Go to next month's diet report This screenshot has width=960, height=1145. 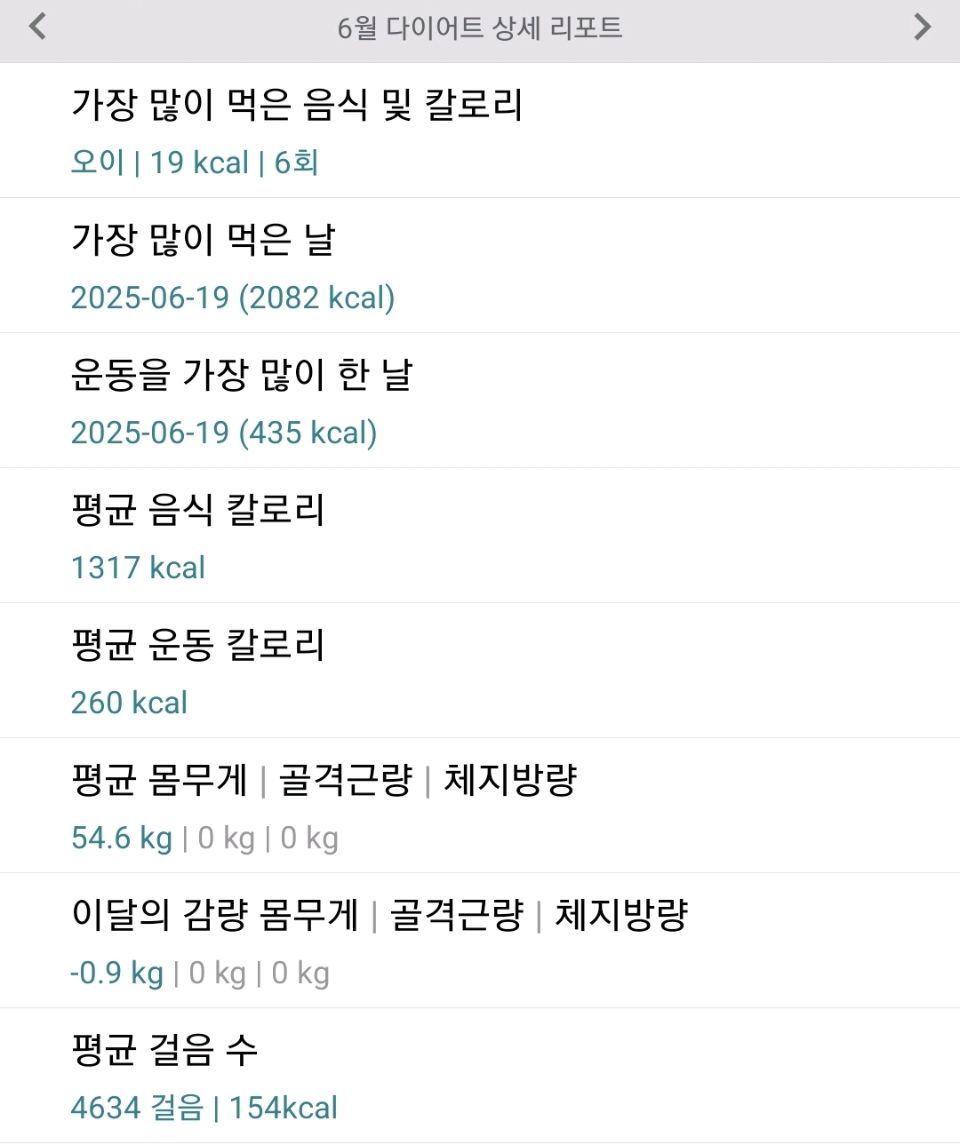point(922,27)
